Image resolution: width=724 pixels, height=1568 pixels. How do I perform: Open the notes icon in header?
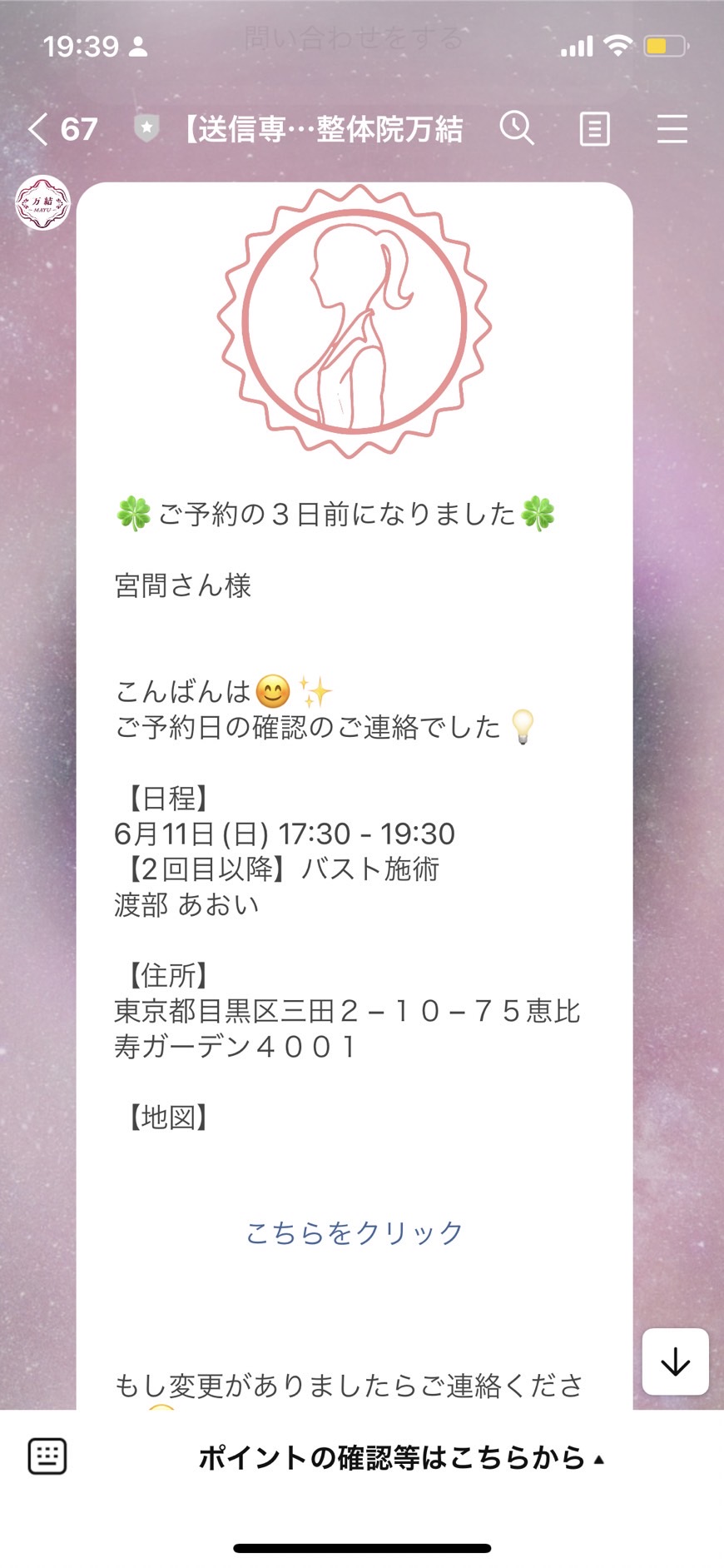594,129
